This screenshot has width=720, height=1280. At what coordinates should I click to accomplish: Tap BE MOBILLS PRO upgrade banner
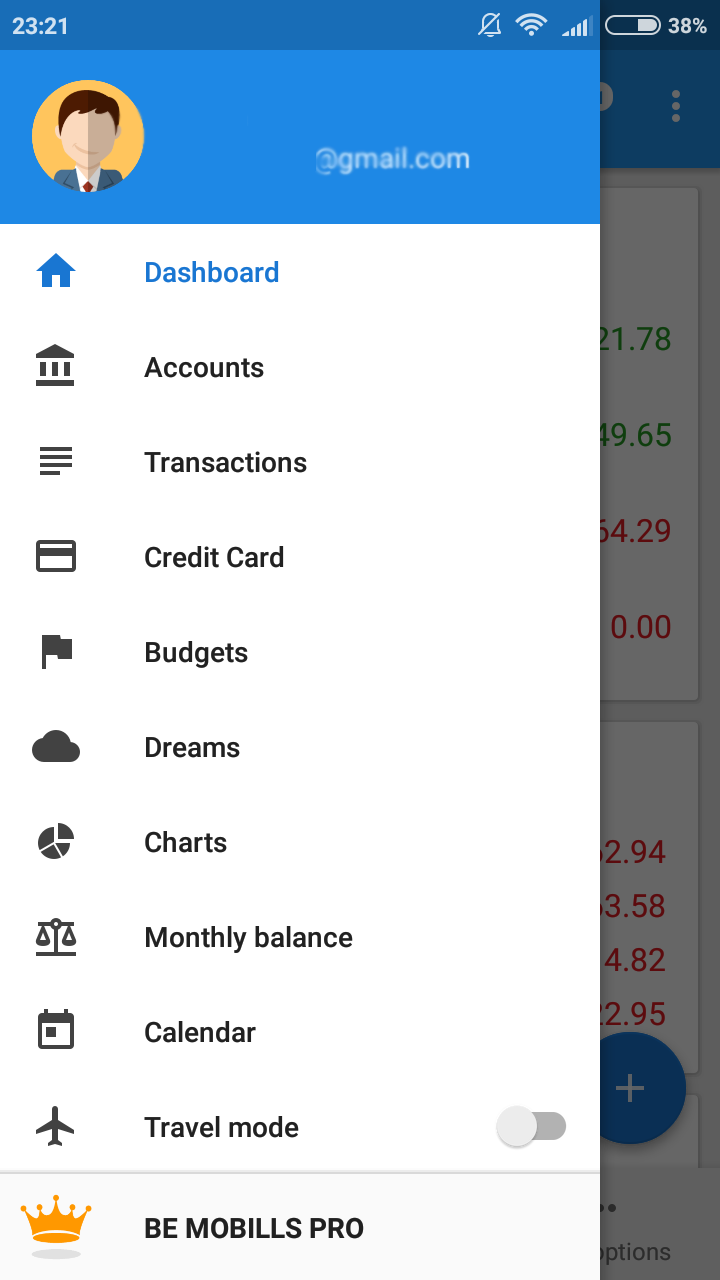coord(254,1228)
